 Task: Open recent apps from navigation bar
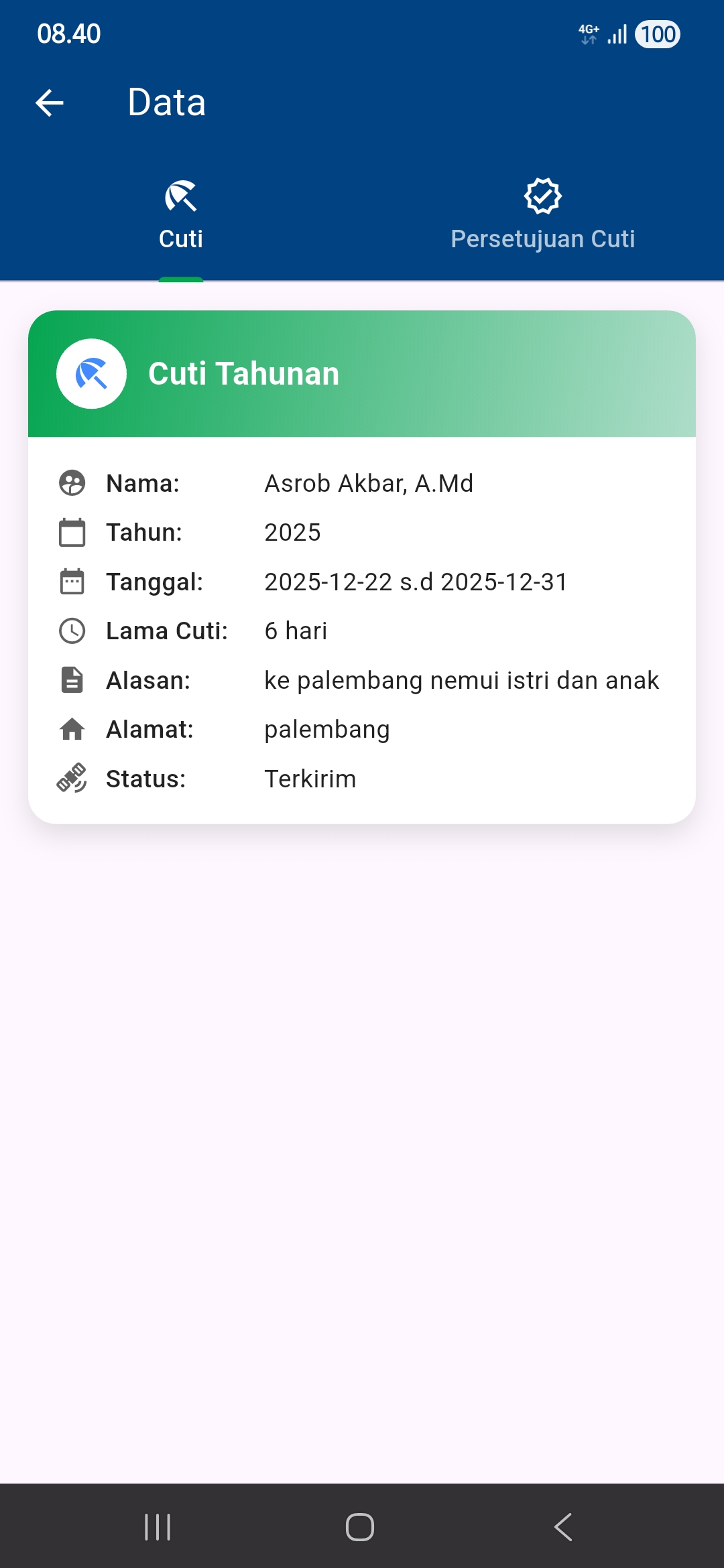tap(158, 1527)
